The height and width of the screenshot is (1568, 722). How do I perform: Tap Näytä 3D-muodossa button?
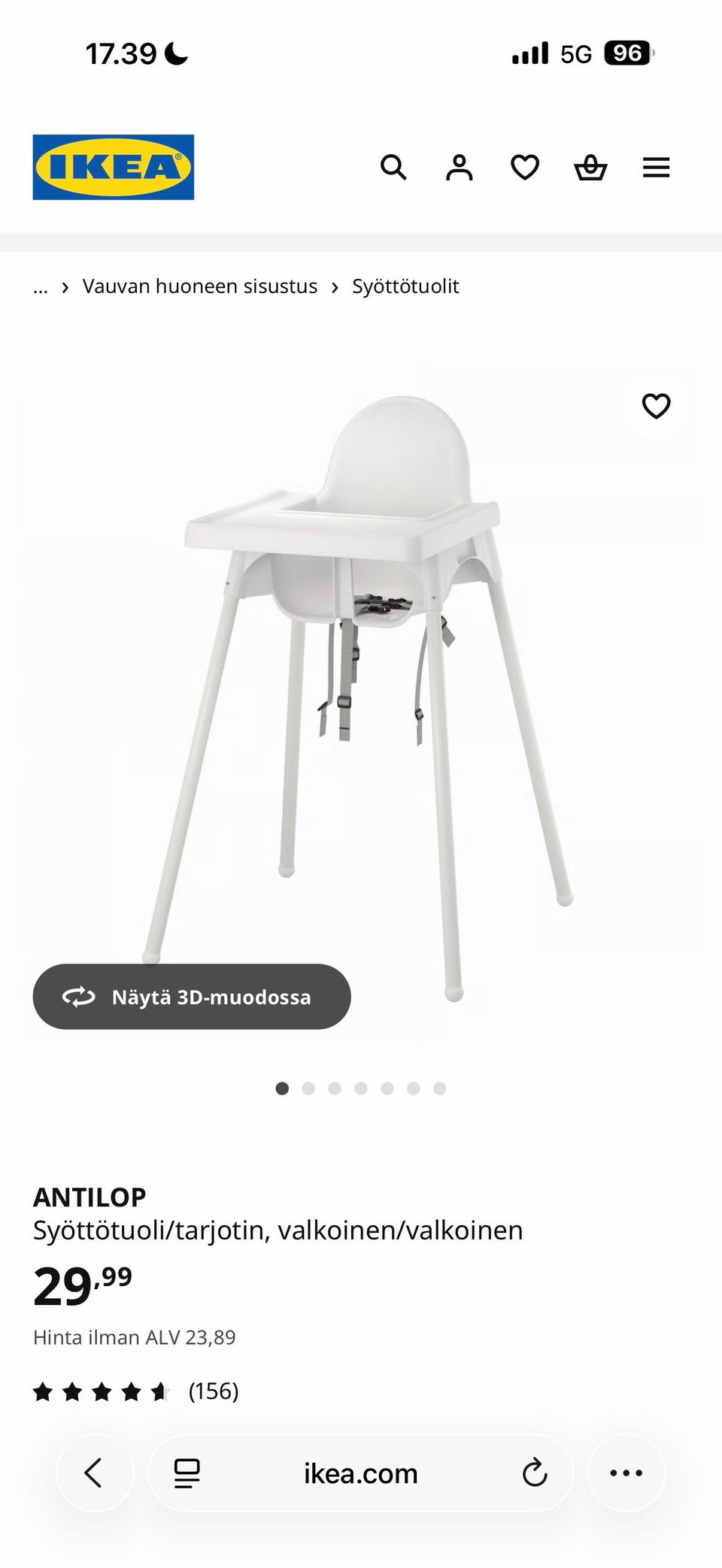pyautogui.click(x=192, y=997)
